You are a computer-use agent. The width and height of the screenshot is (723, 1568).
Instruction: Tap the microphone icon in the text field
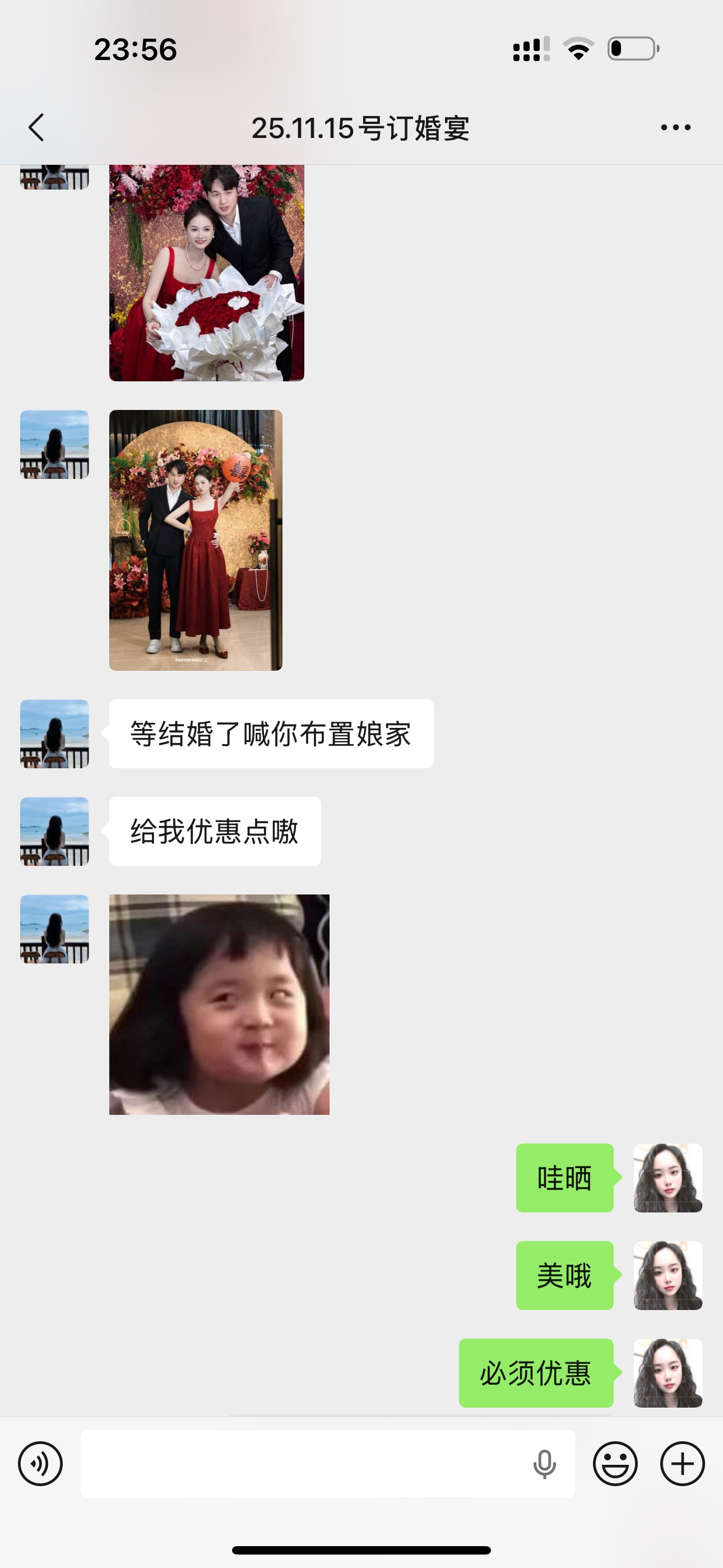[x=545, y=1464]
